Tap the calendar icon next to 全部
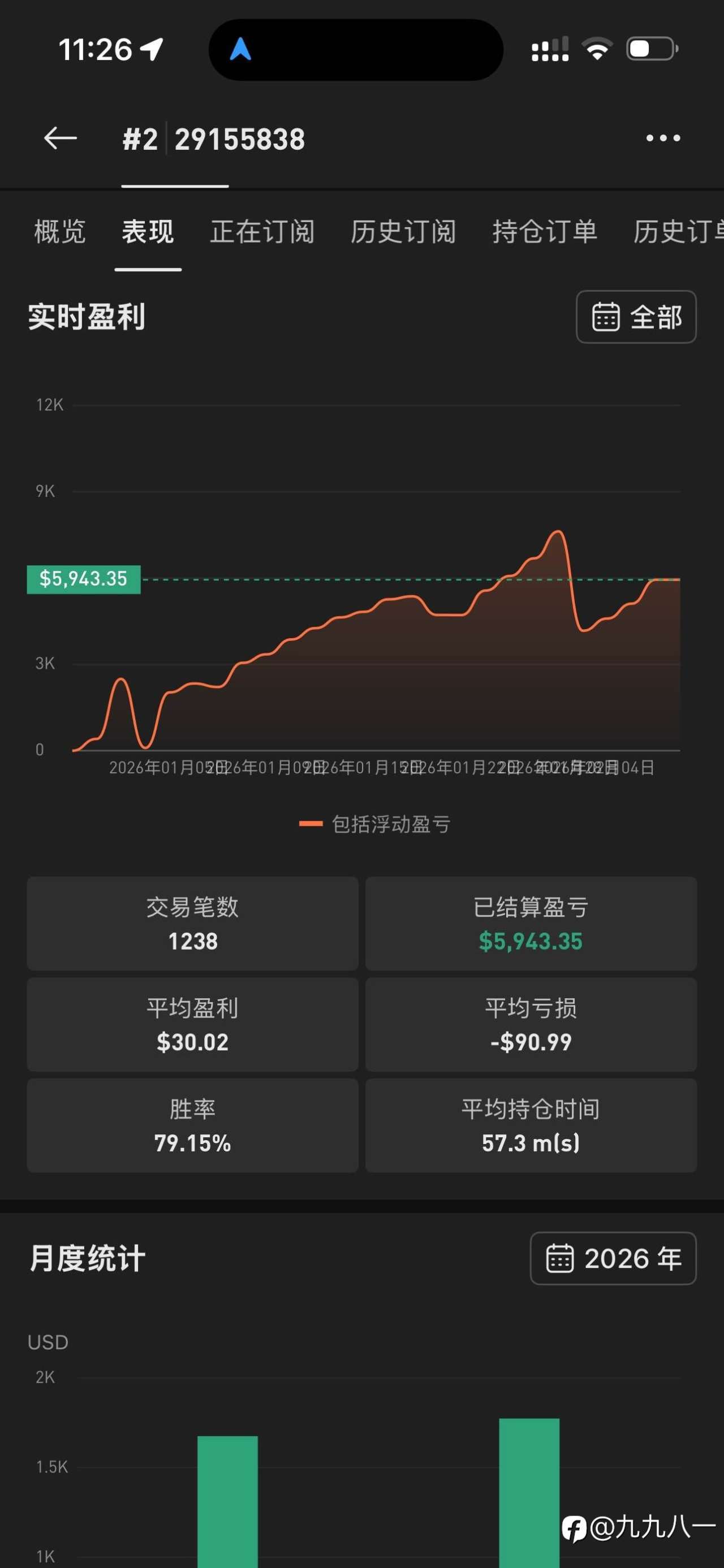Screen dimensions: 724x1568 pos(606,317)
